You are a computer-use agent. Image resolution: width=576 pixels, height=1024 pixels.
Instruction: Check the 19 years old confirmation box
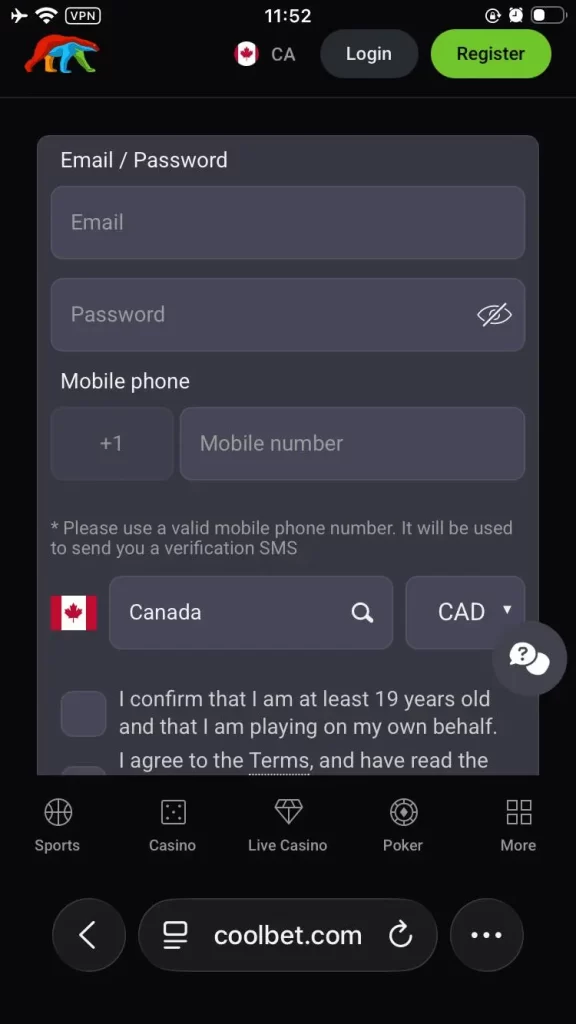84,714
